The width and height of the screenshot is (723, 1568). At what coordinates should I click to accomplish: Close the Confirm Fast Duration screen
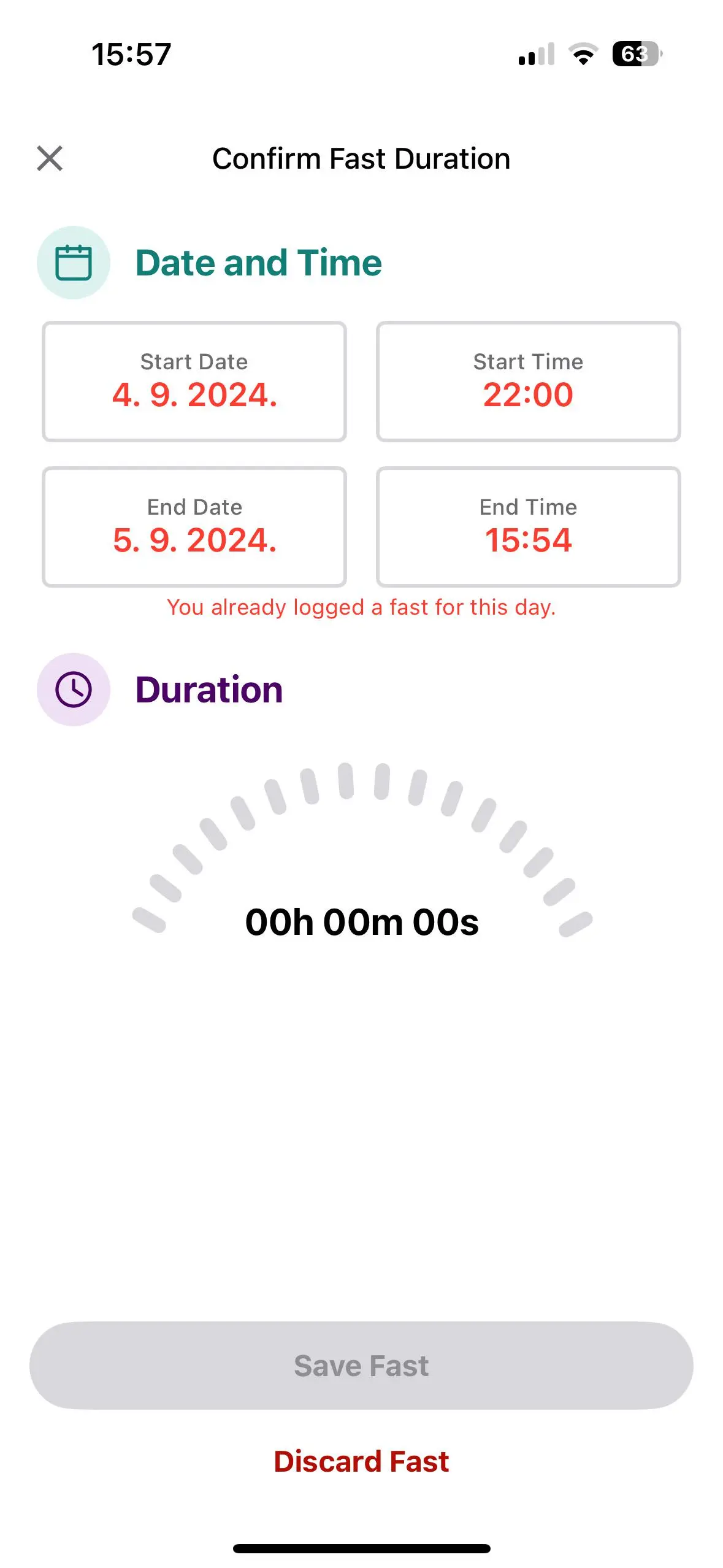pos(50,158)
